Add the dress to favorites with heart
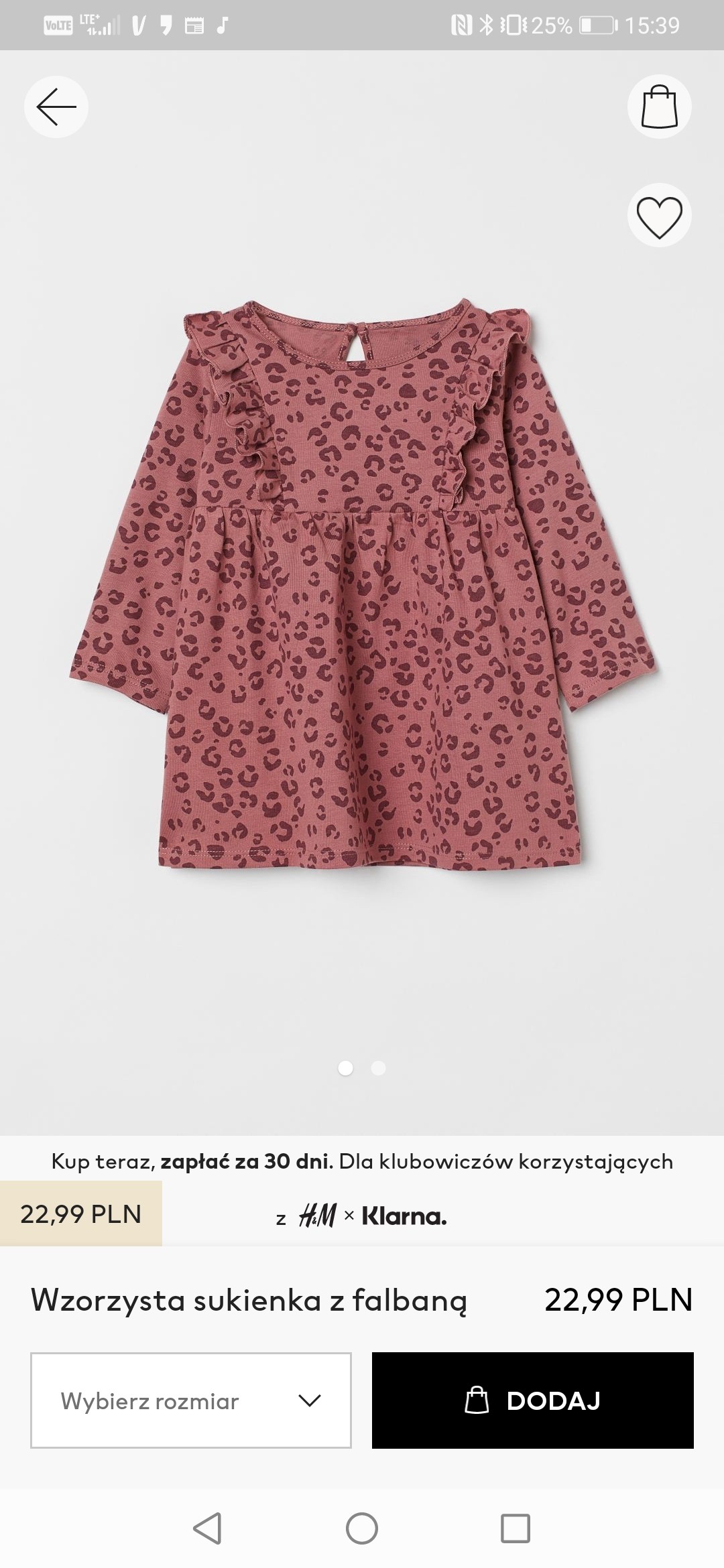The image size is (724, 1568). pos(659,215)
